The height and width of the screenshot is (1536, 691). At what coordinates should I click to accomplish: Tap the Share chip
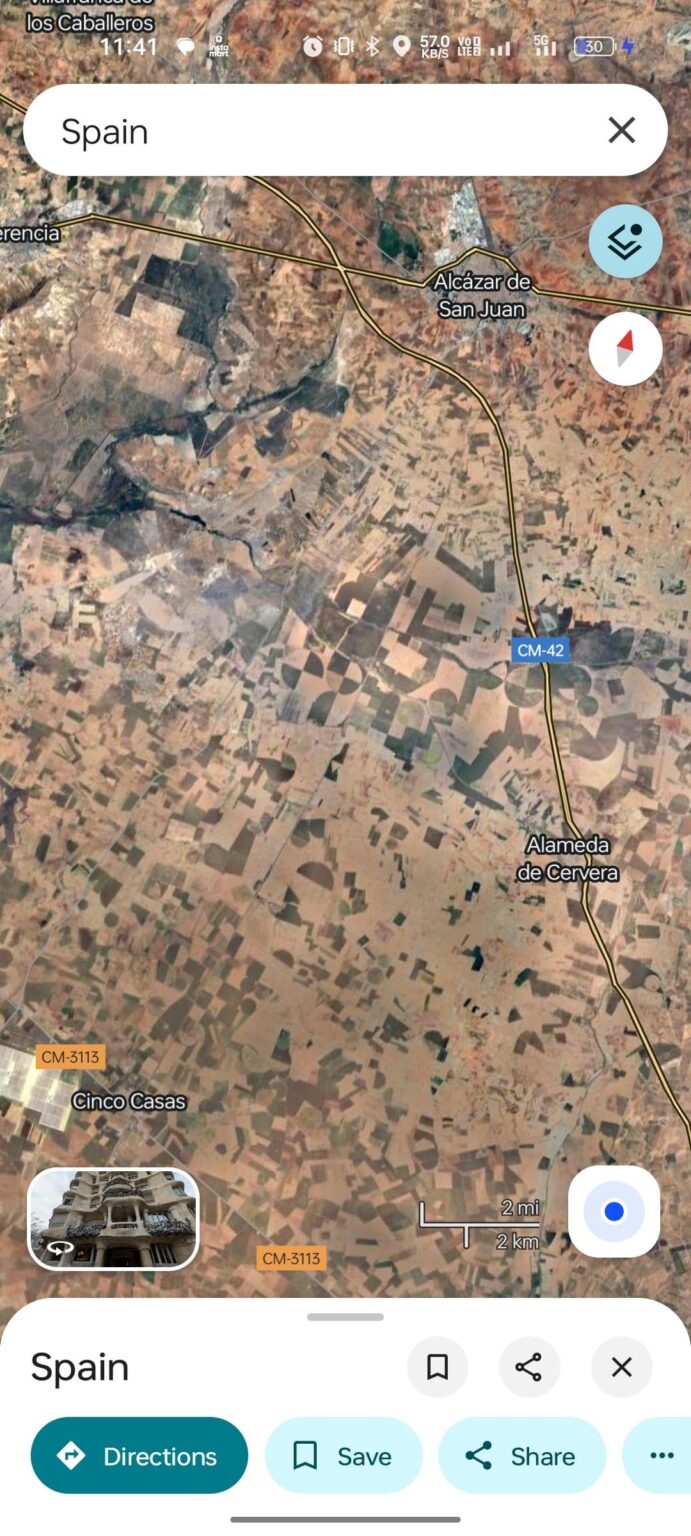pos(521,1456)
